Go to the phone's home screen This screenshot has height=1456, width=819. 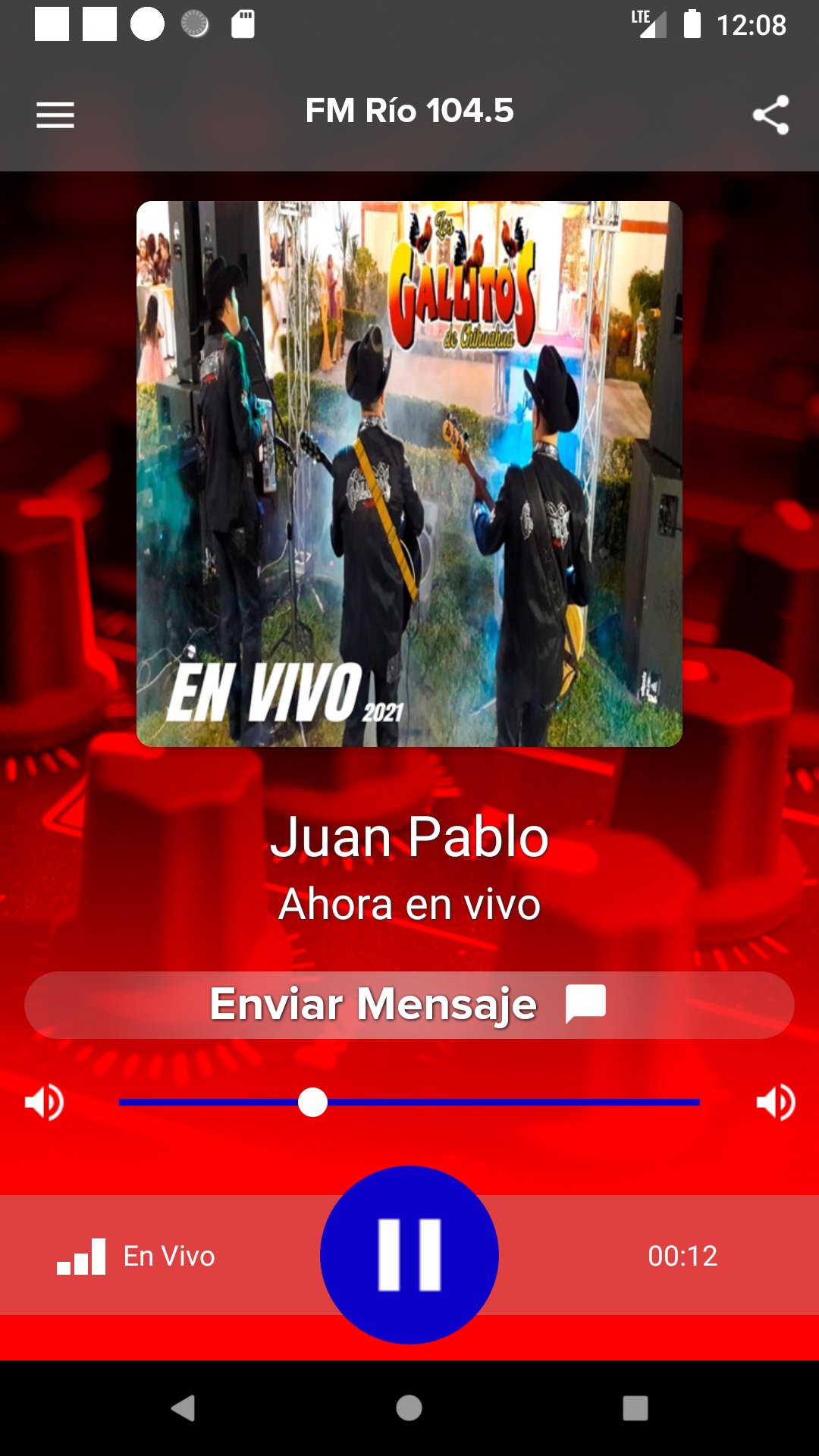click(409, 1408)
